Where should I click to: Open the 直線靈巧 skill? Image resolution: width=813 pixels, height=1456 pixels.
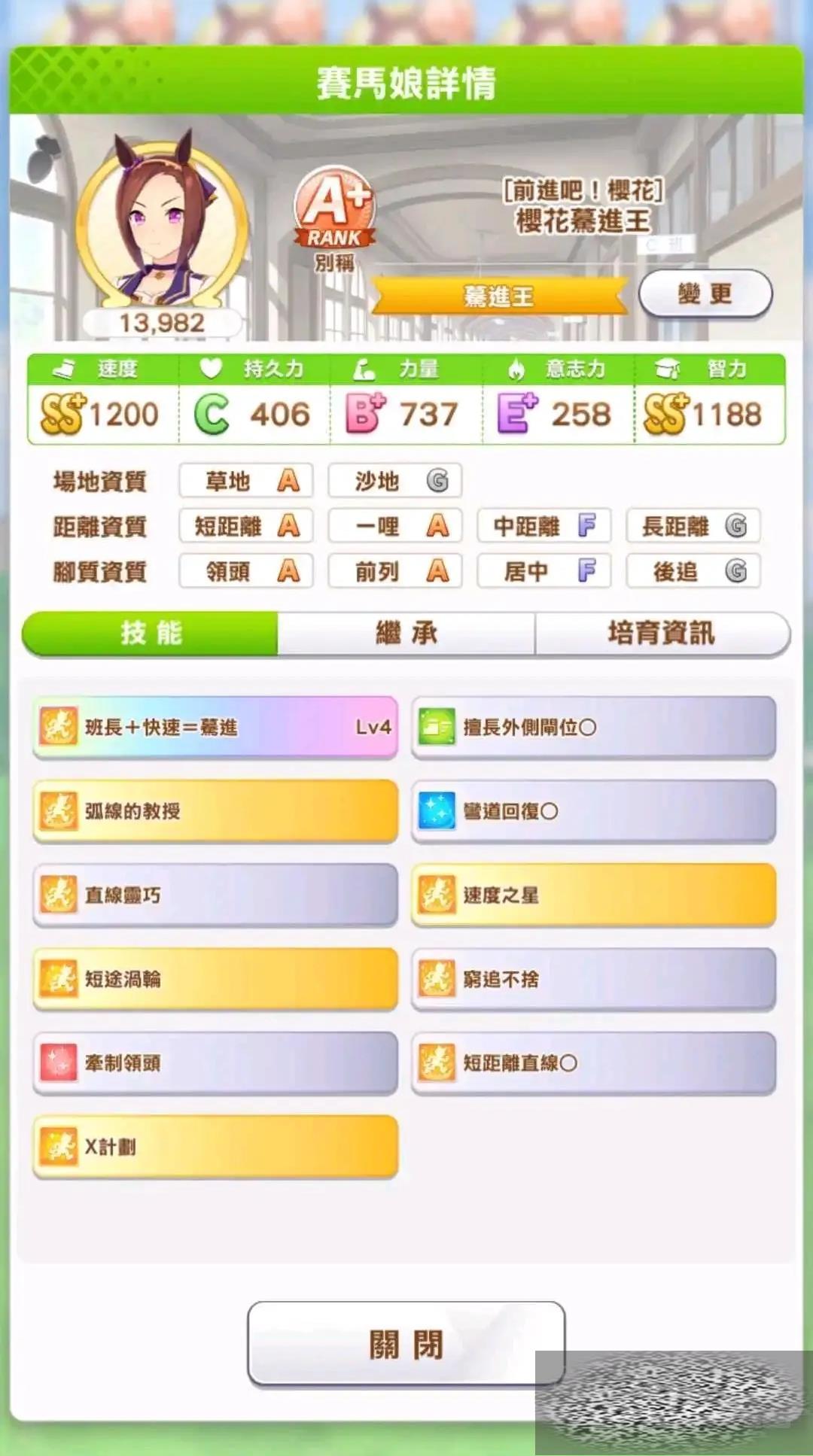(215, 895)
